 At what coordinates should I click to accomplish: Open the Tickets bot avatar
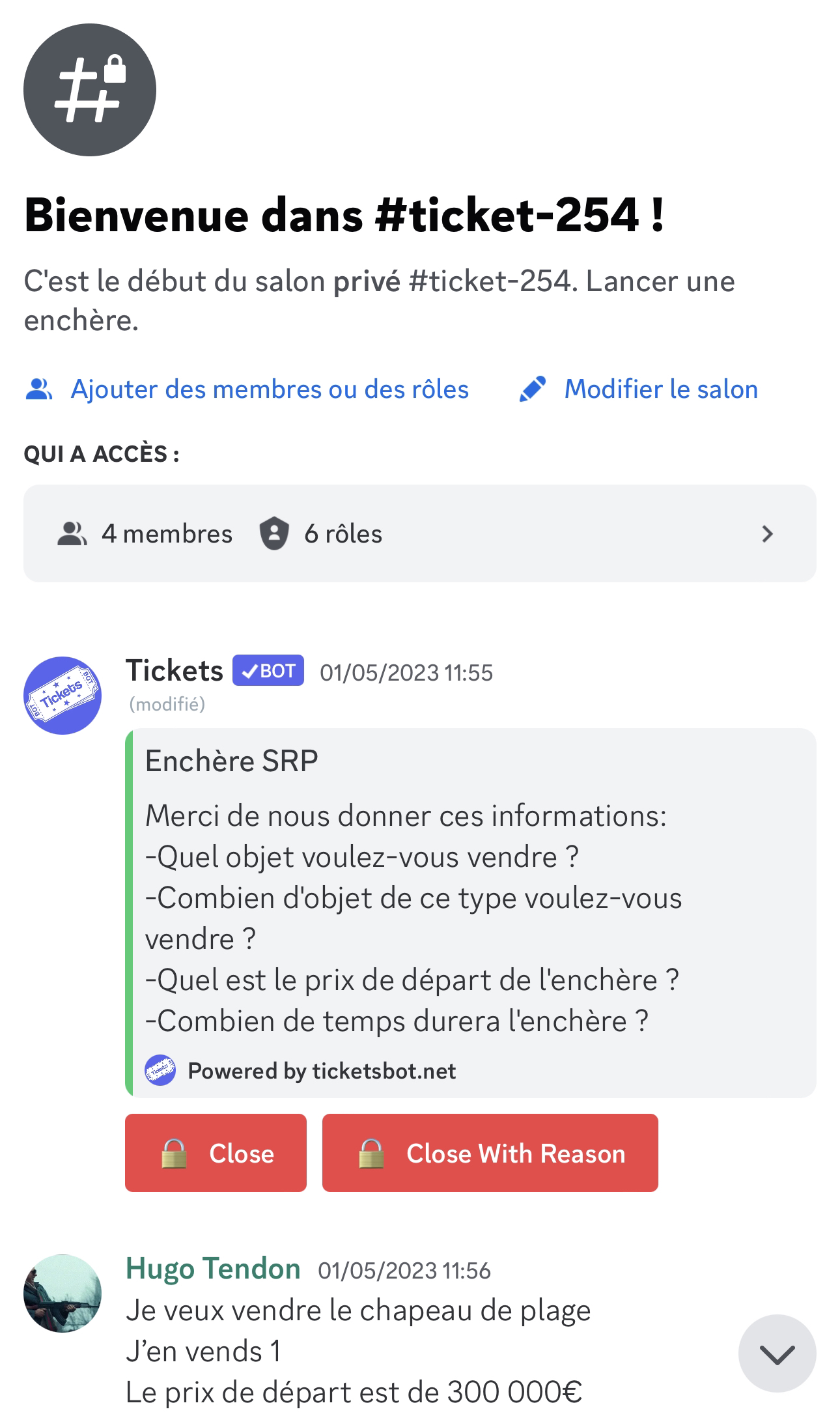(x=63, y=695)
